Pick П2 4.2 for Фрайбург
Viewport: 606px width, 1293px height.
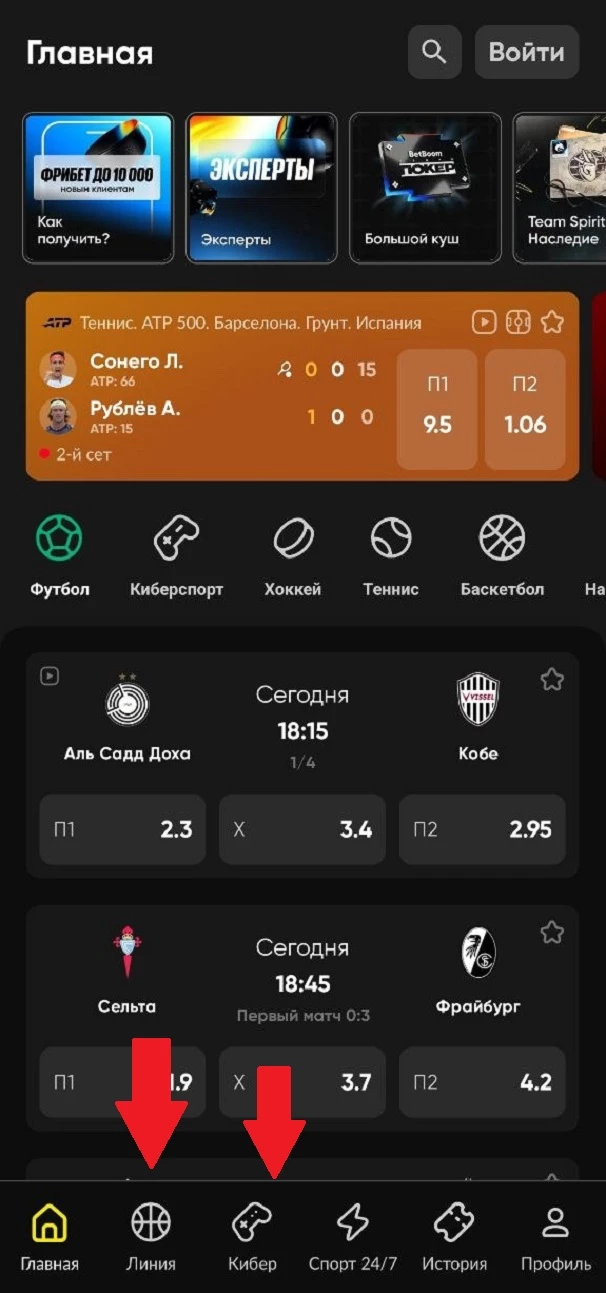point(482,1082)
